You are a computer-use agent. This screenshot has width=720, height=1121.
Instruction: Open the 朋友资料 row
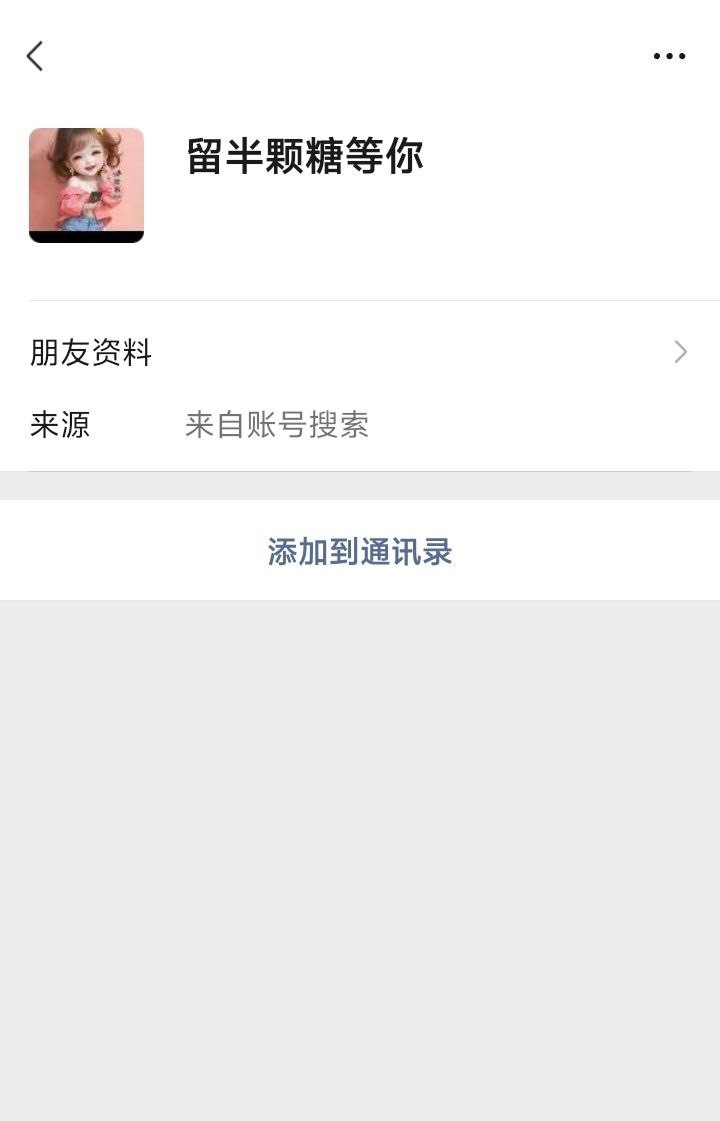(x=360, y=353)
